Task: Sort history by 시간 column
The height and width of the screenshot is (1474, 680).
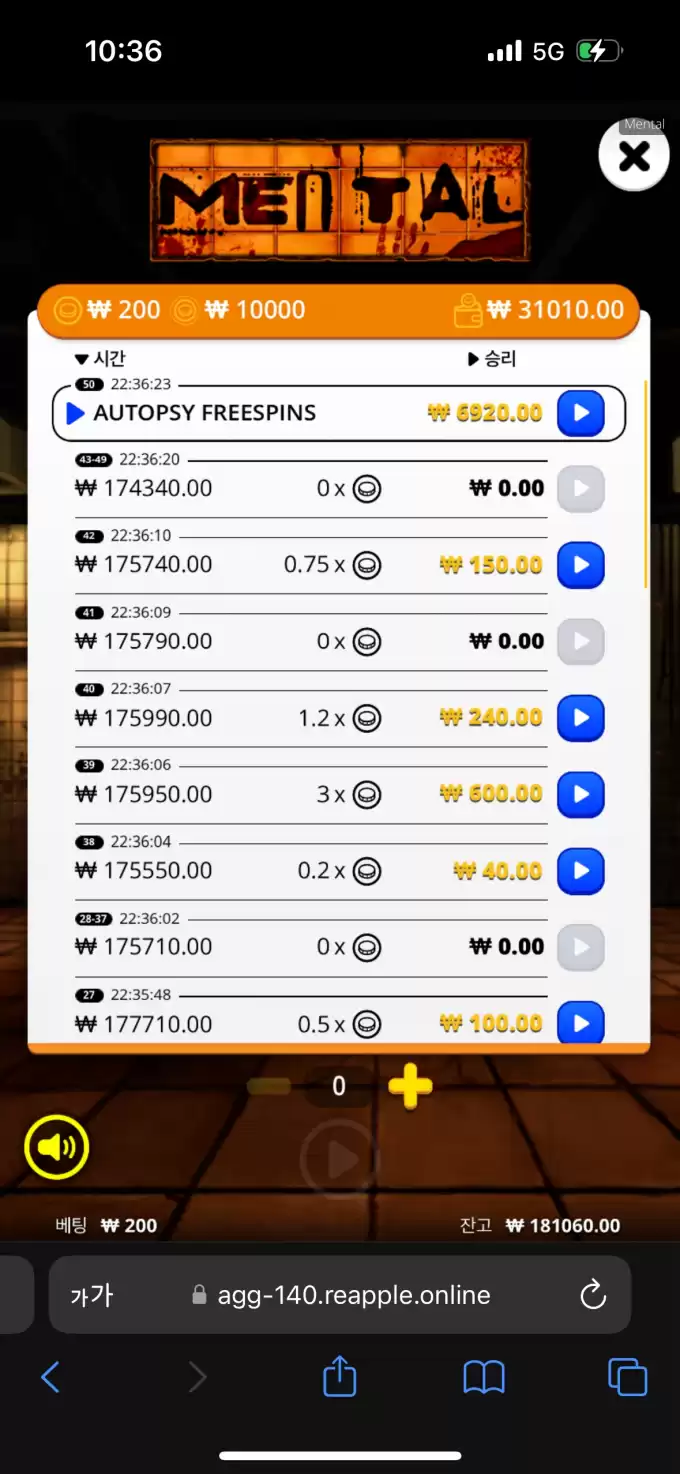Action: click(x=100, y=359)
